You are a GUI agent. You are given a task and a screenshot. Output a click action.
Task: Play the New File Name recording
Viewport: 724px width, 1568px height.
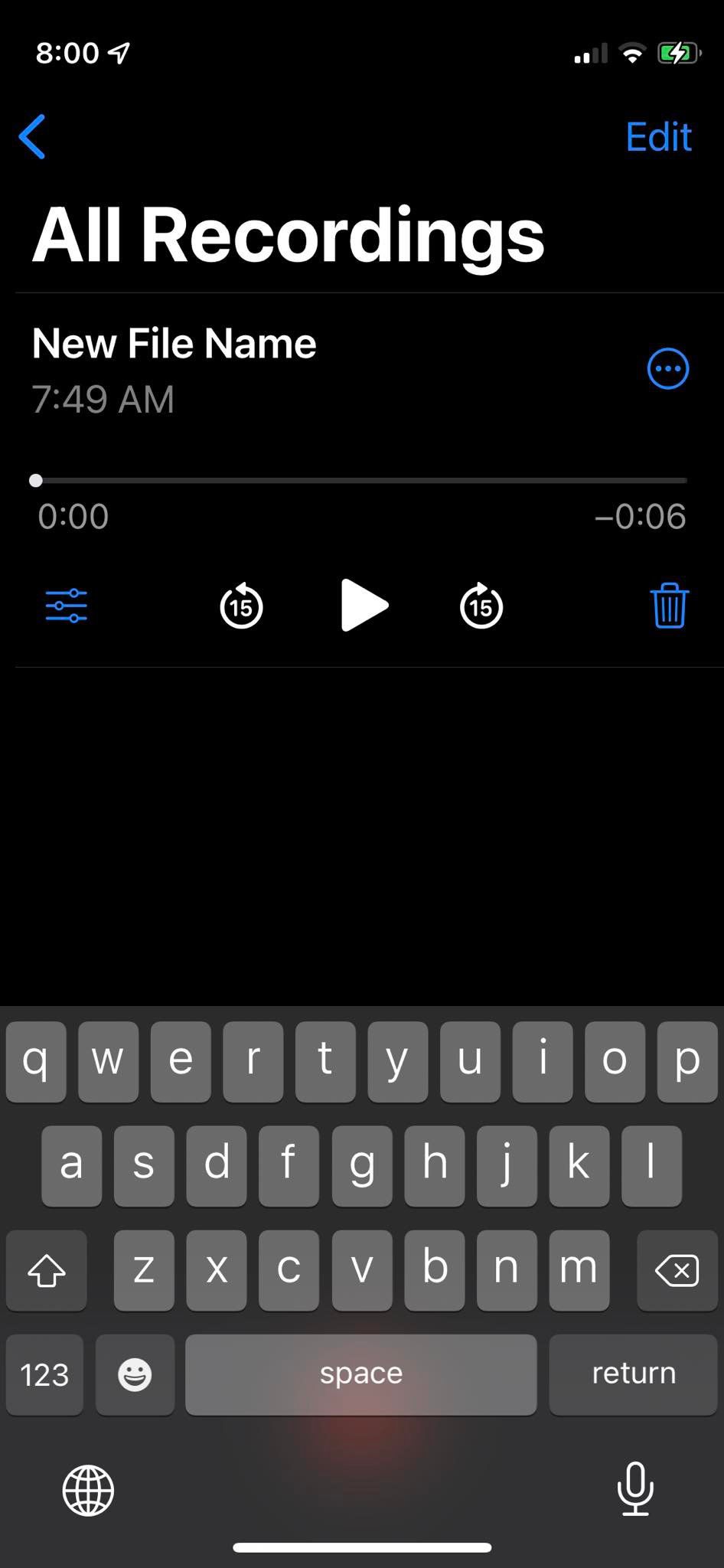364,606
